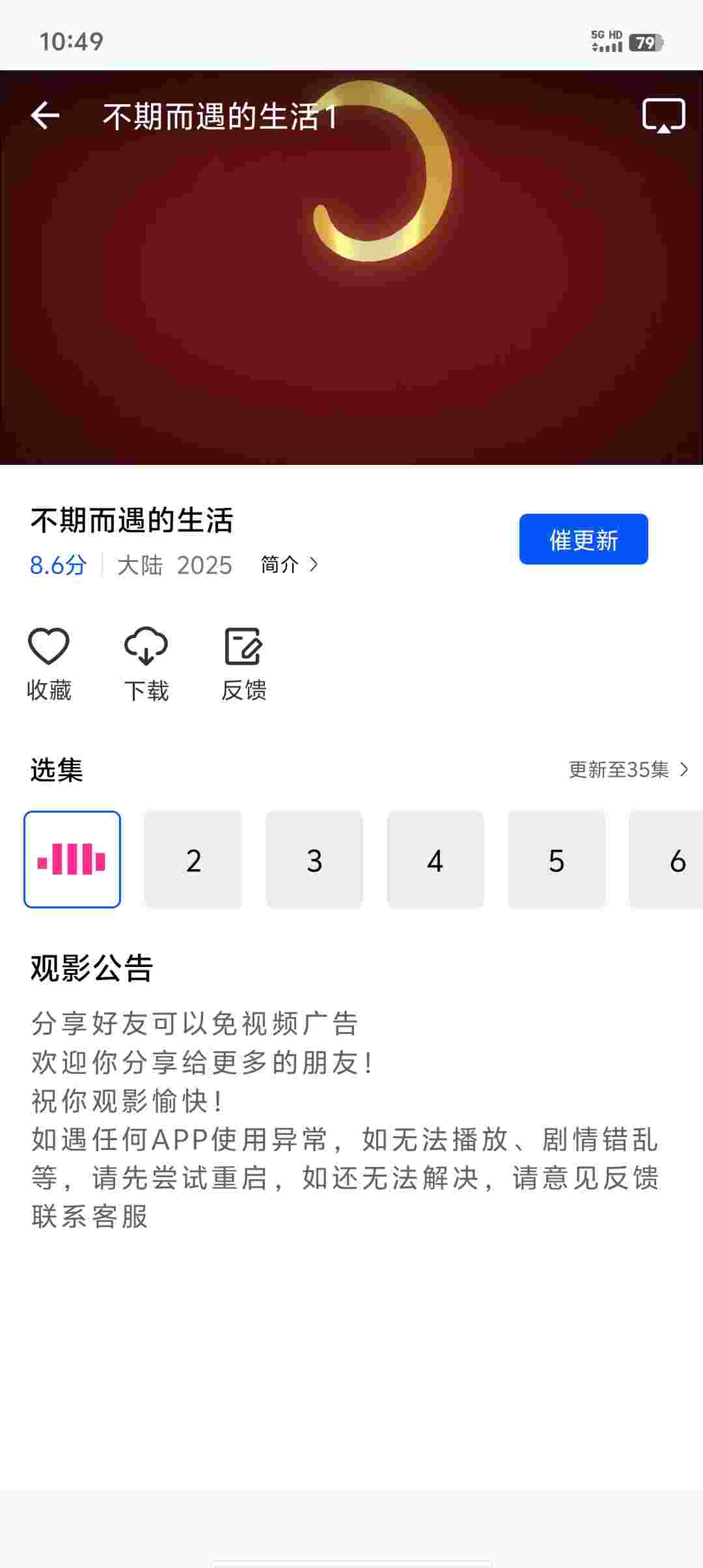Select episode 5
The image size is (703, 1568).
[x=557, y=860]
